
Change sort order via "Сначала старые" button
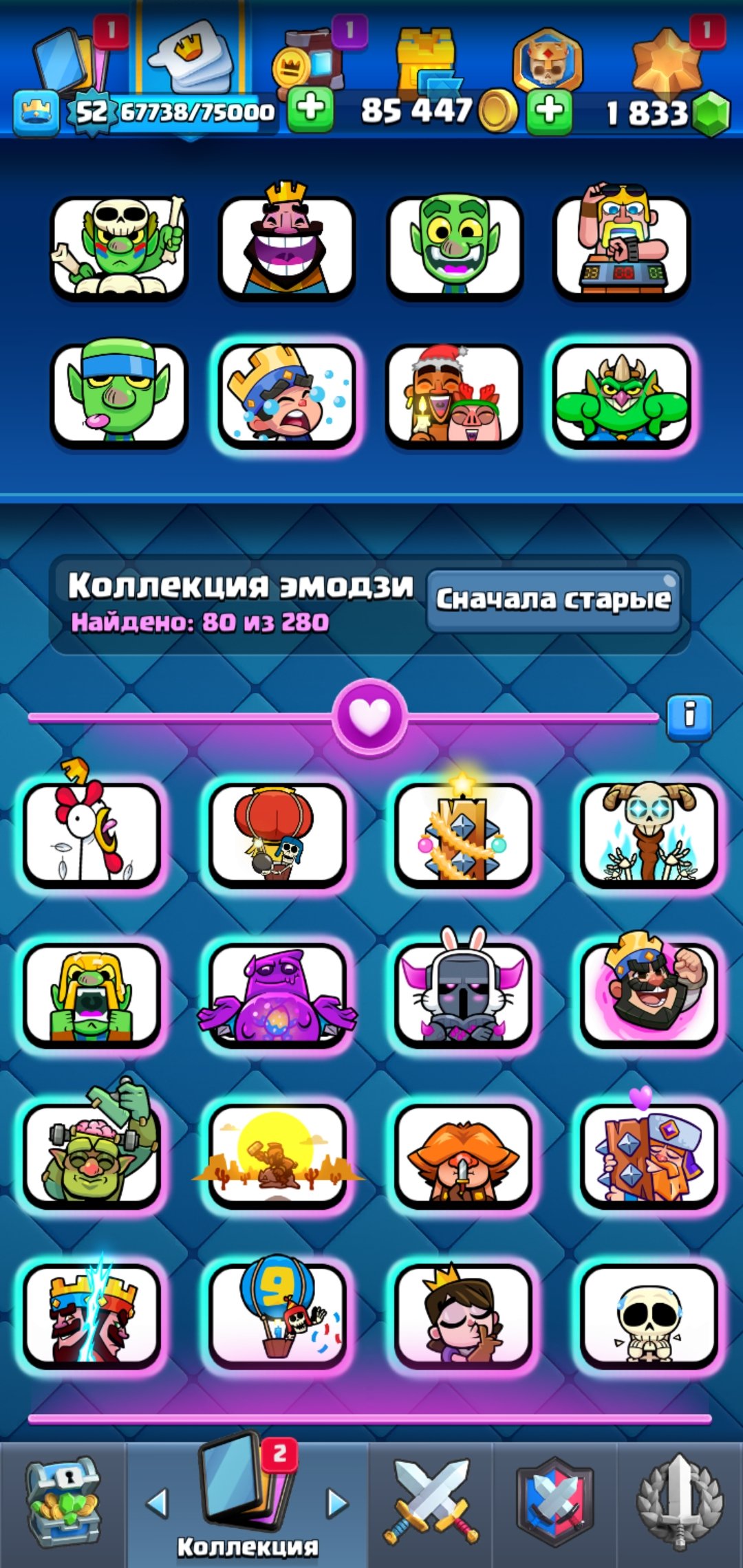coord(553,600)
